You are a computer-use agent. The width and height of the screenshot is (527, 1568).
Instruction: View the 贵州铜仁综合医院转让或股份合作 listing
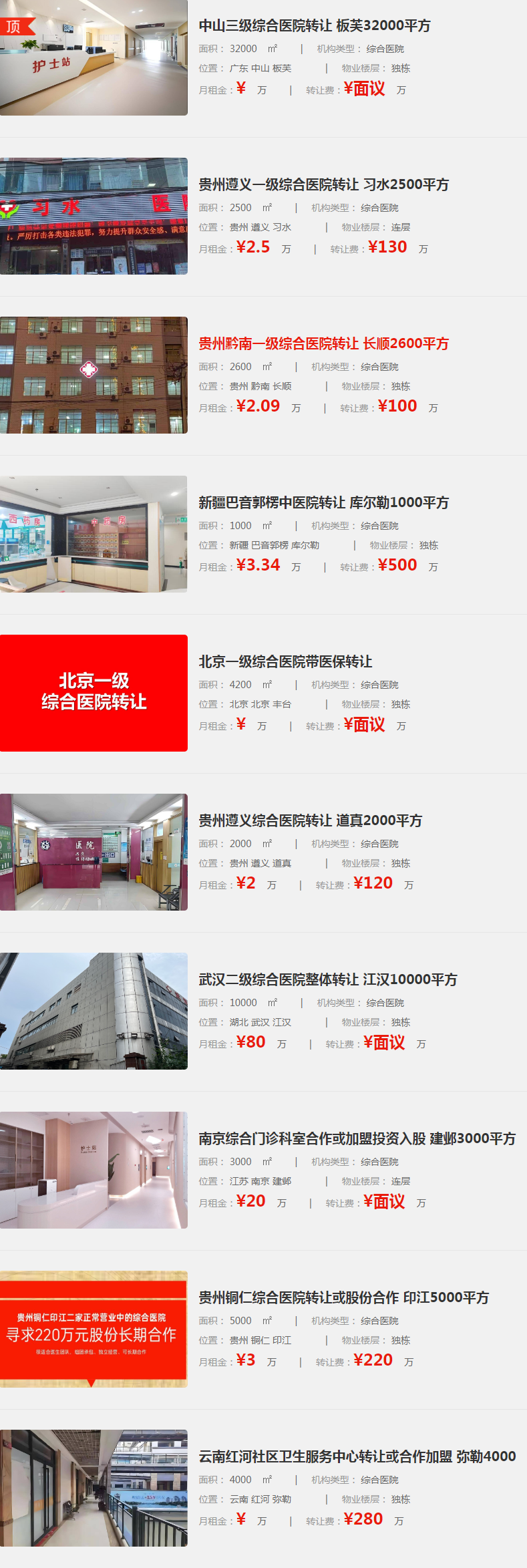[x=343, y=1298]
